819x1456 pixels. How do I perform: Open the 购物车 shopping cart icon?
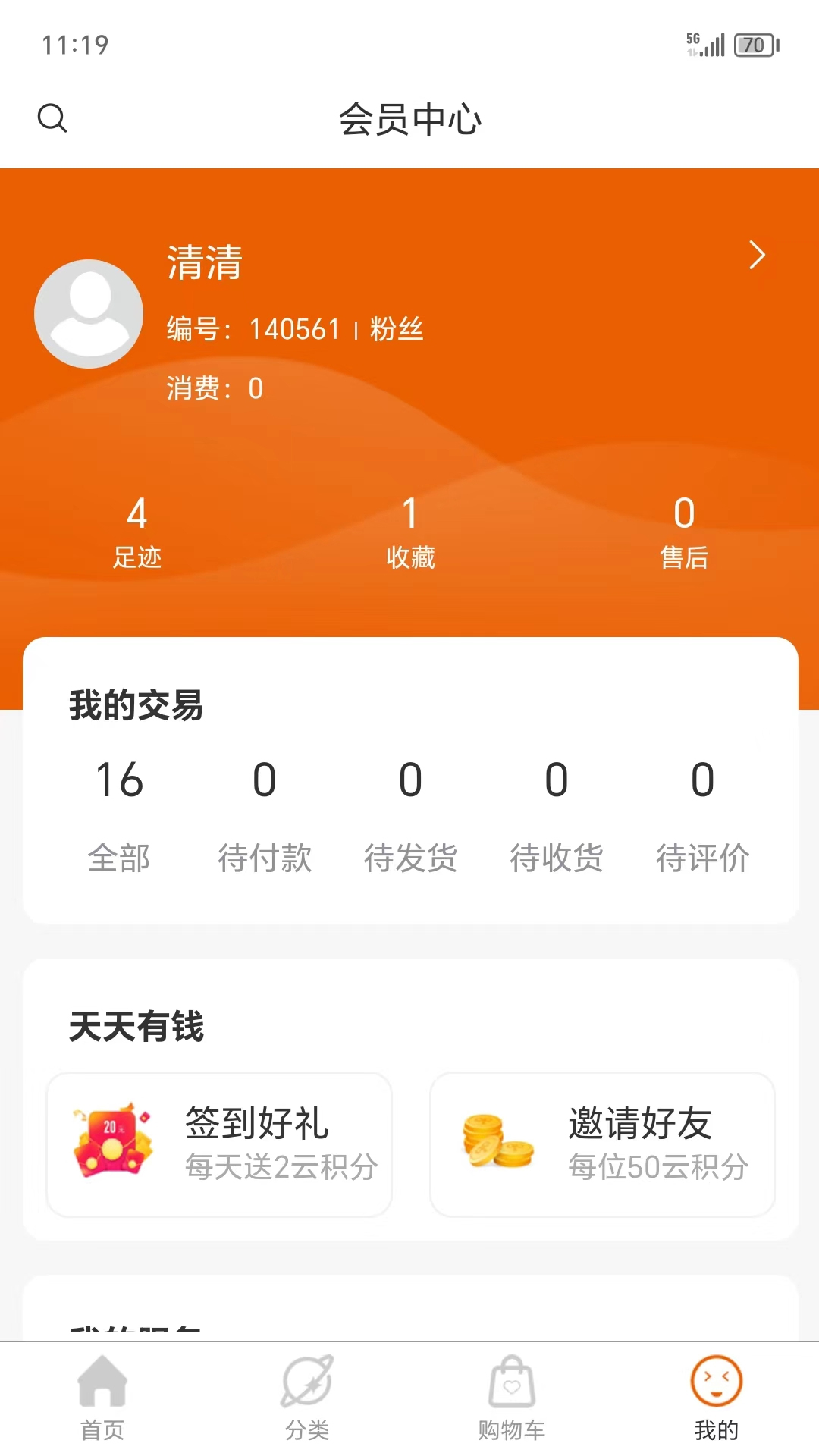[511, 1386]
